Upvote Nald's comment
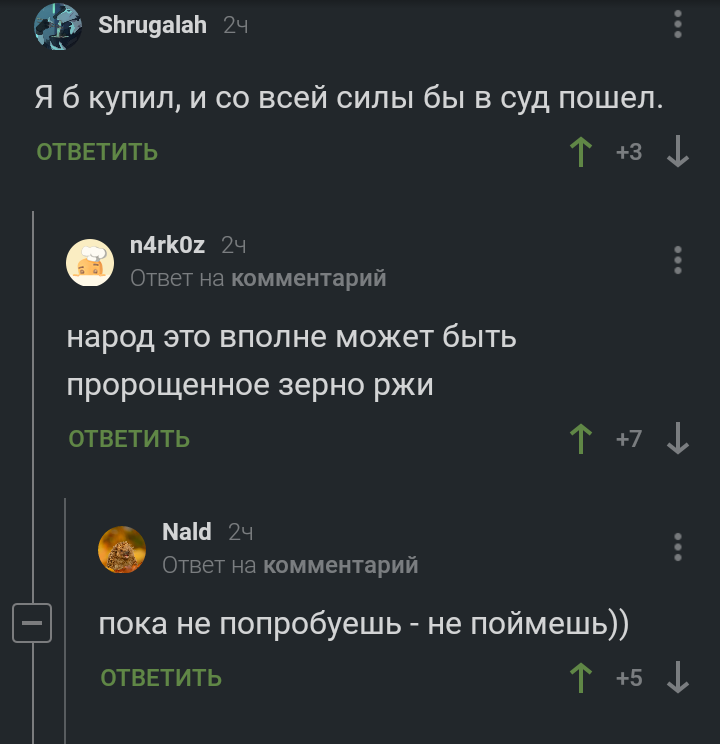720x744 pixels. click(x=580, y=678)
